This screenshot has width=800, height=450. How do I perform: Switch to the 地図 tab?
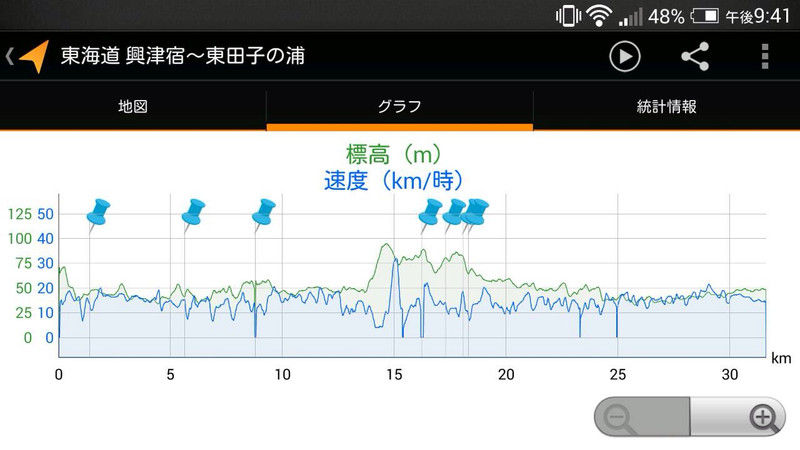point(133,106)
